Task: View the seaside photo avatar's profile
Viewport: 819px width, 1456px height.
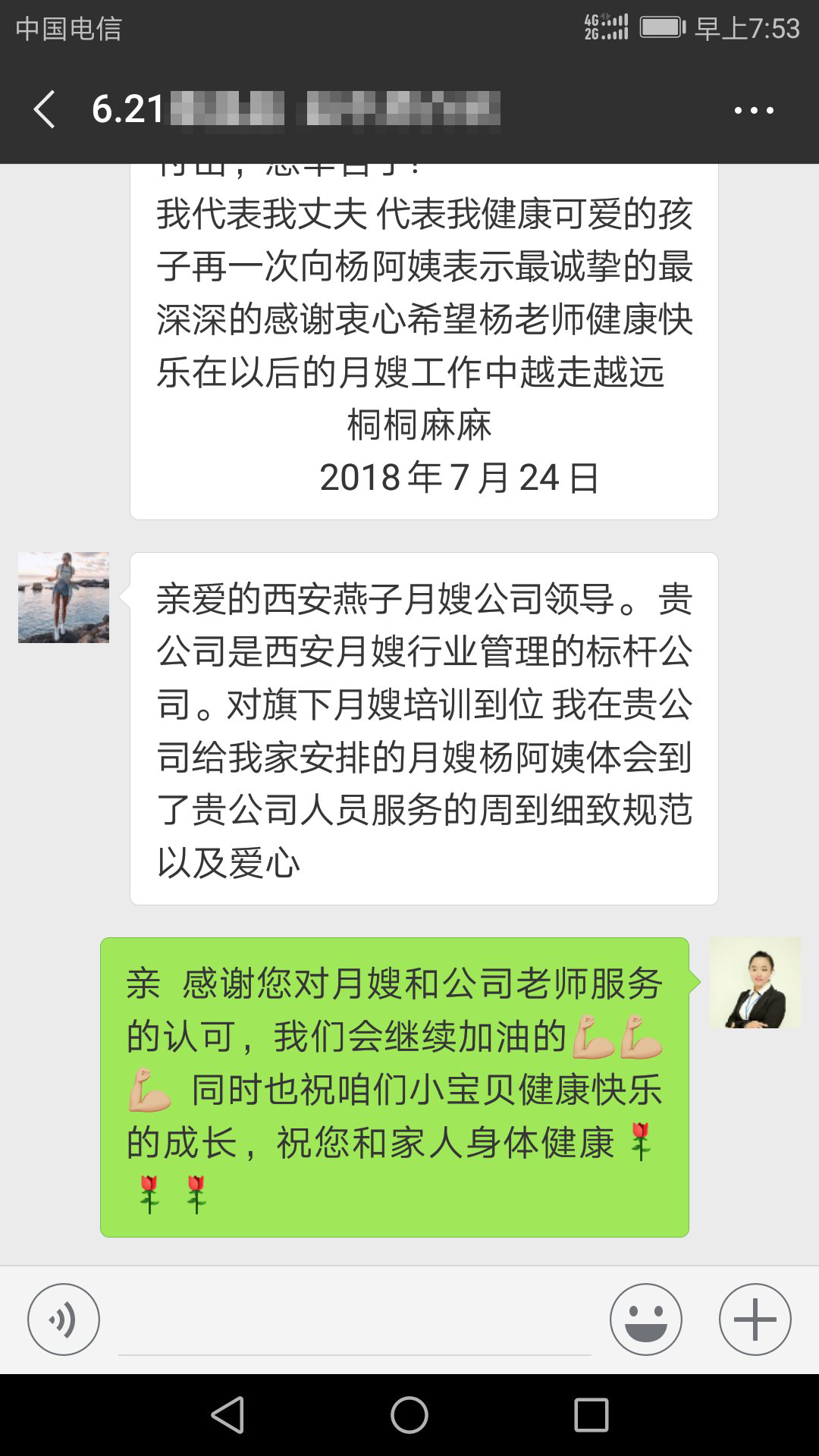Action: (x=64, y=598)
